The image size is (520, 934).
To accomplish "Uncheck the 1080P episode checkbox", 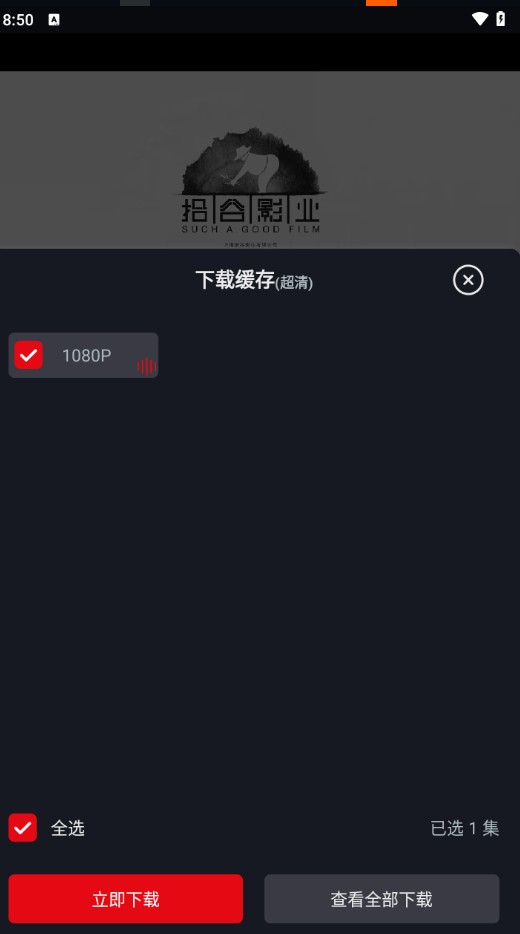I will (29, 355).
